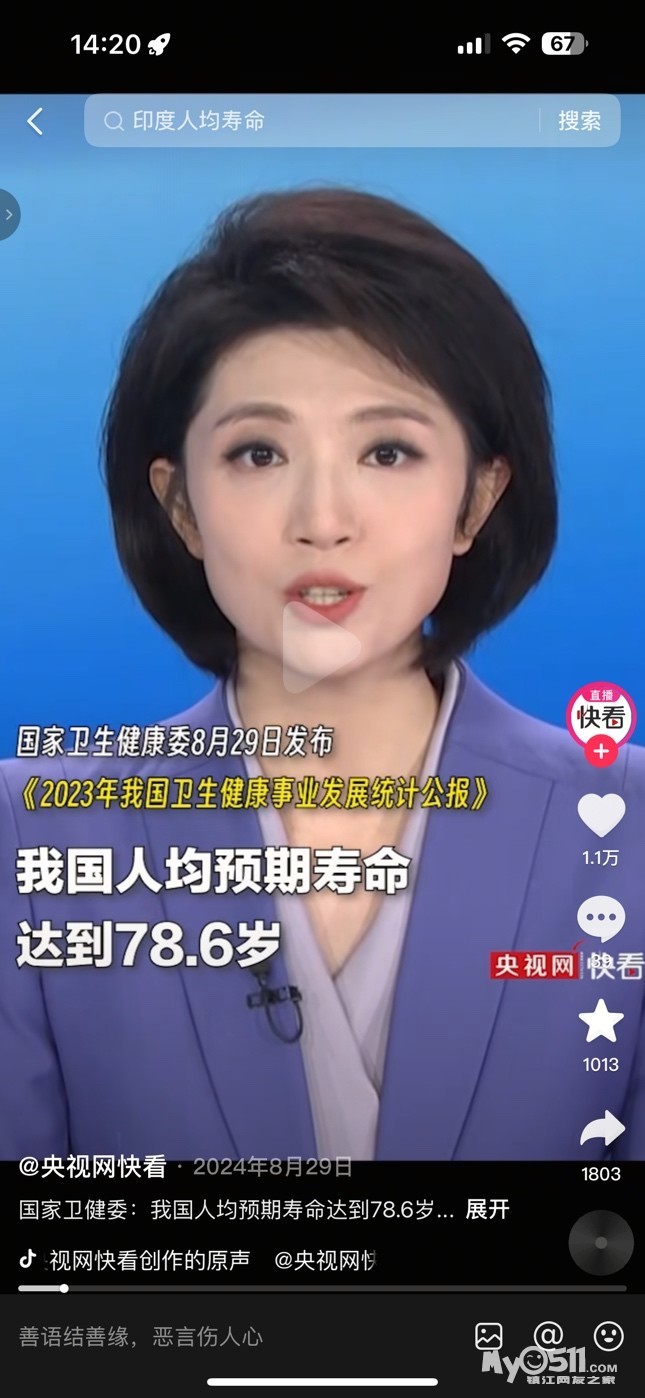645x1398 pixels.
Task: Expand the caption with 展开
Action: 488,1210
